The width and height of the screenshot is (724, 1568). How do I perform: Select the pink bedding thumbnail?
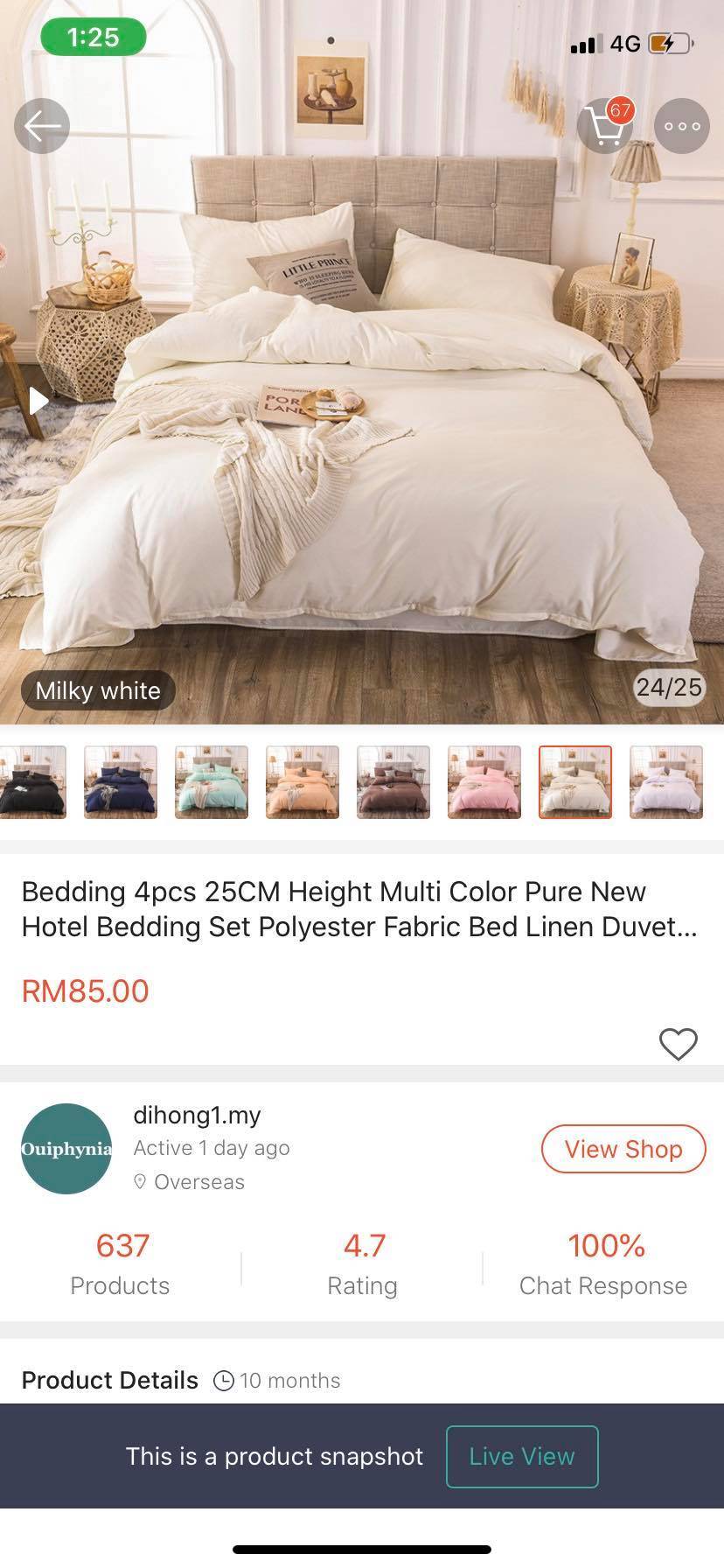484,782
